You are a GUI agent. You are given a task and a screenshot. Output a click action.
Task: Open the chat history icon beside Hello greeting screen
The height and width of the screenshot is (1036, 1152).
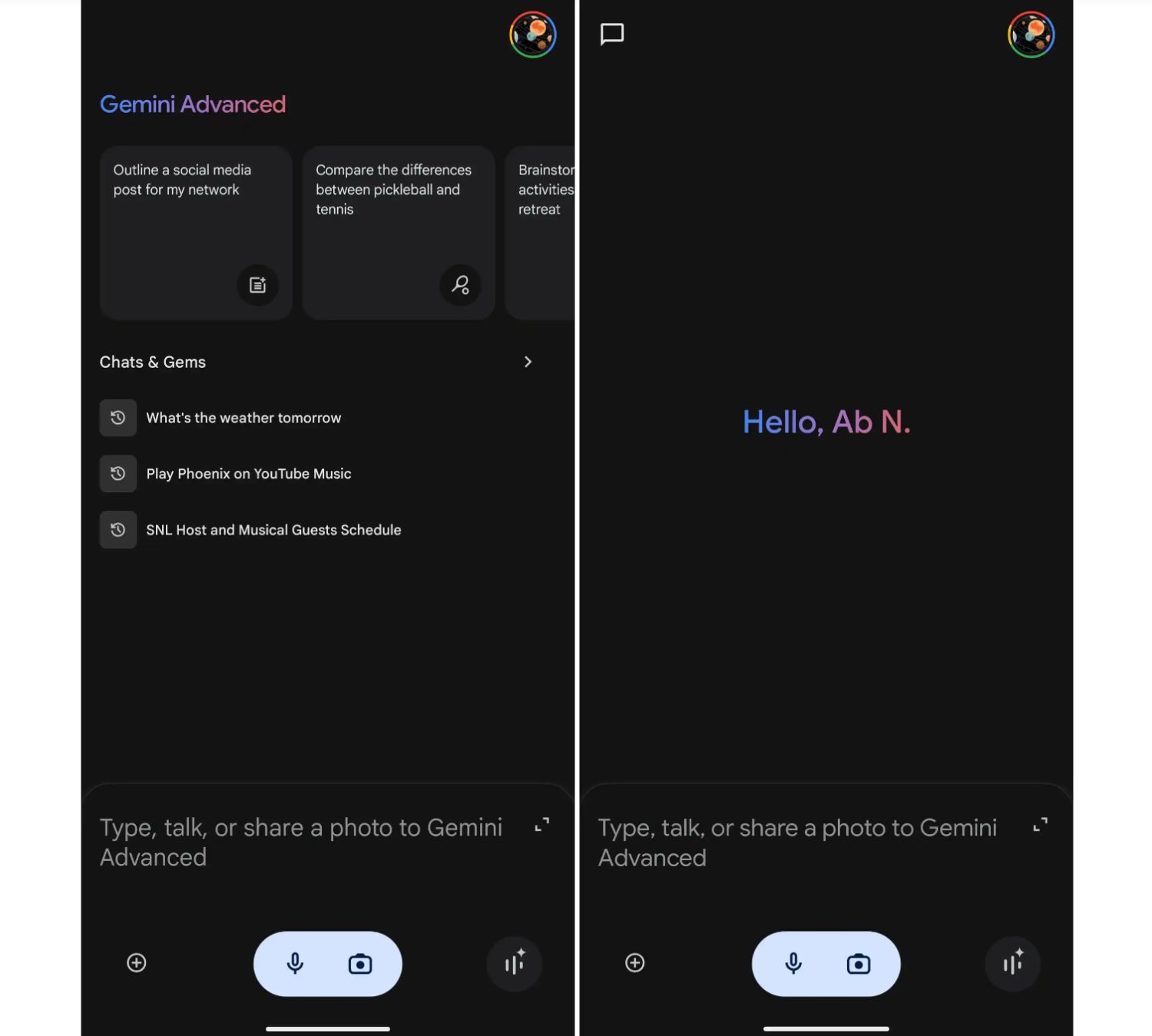coord(612,34)
